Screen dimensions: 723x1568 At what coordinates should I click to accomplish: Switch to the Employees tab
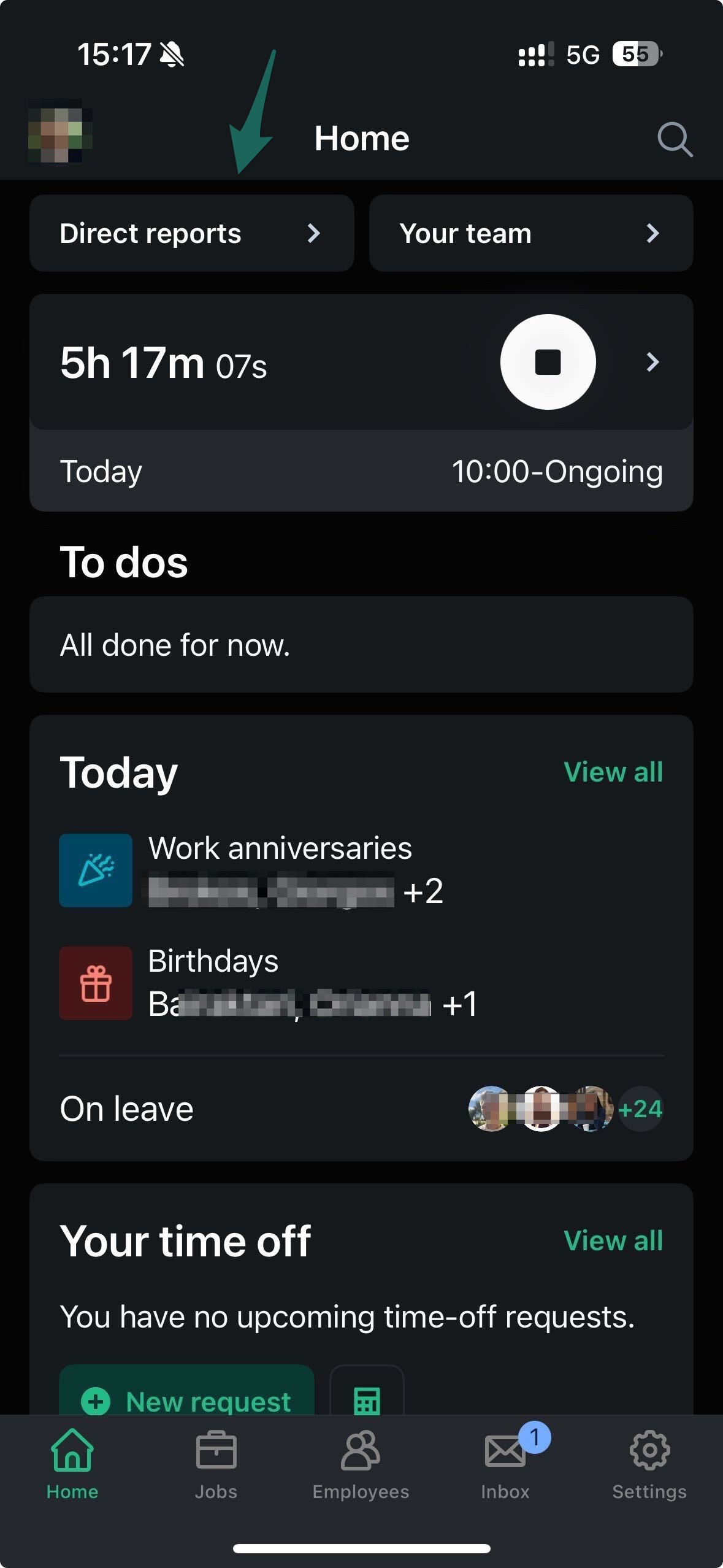tap(361, 1465)
